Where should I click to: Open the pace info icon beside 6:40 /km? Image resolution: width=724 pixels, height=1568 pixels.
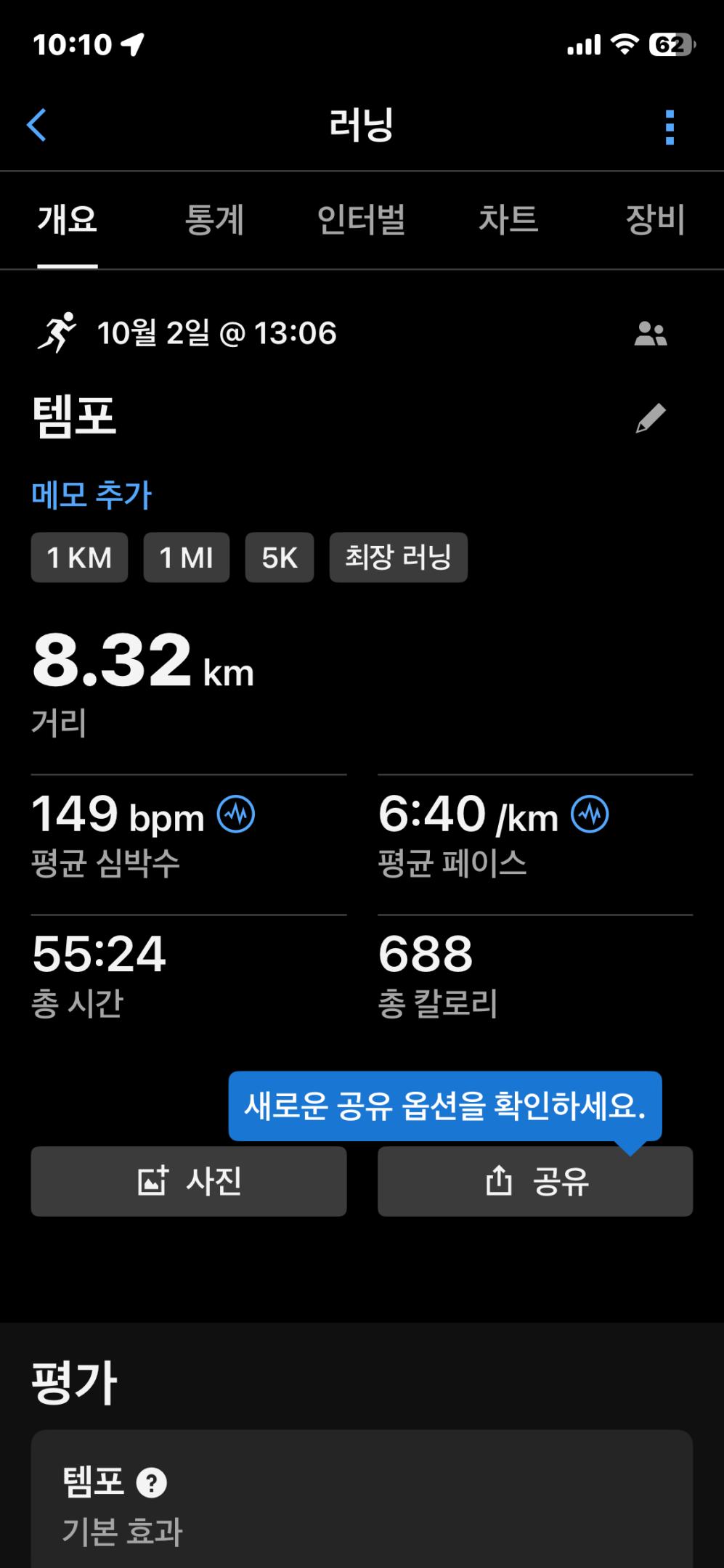pos(590,814)
